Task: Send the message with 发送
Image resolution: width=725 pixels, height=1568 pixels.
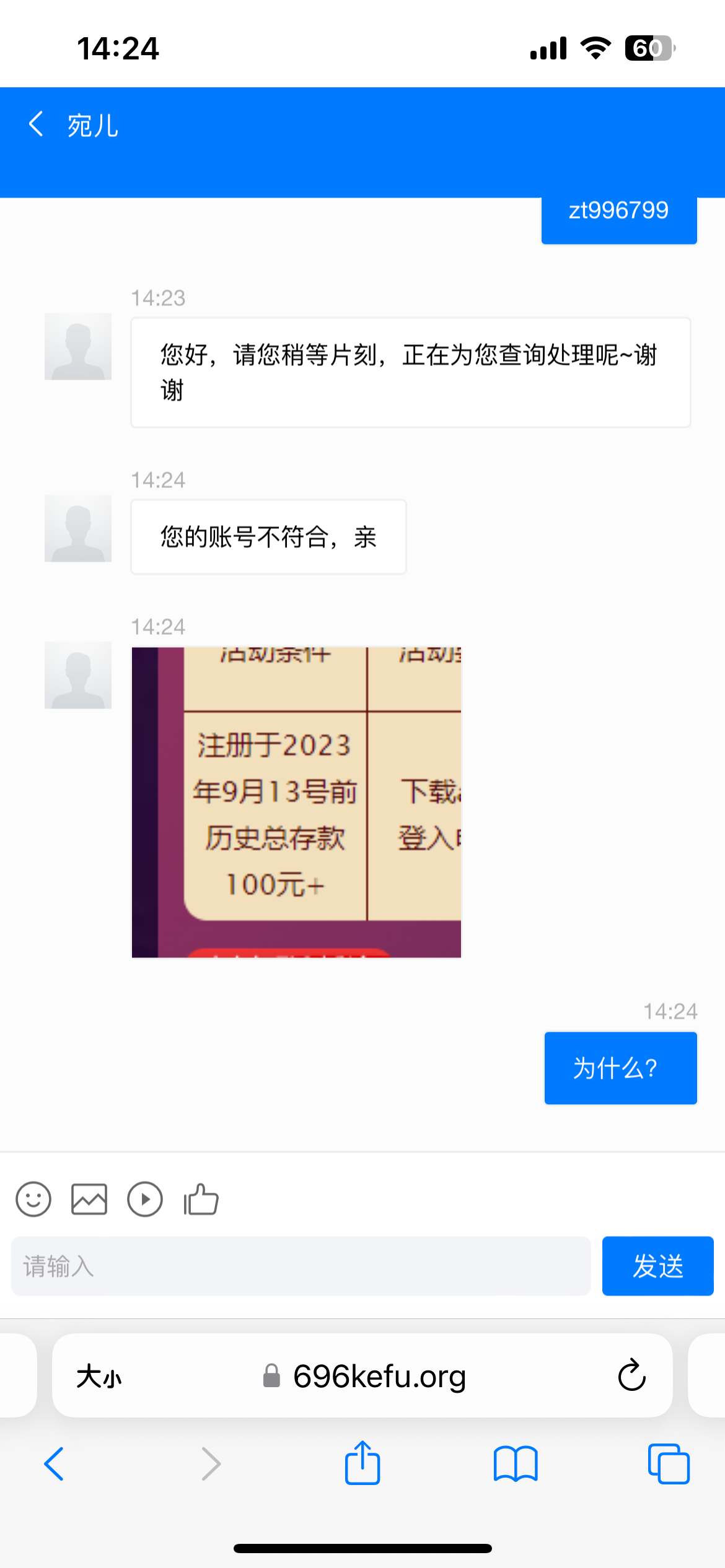Action: (x=657, y=1266)
